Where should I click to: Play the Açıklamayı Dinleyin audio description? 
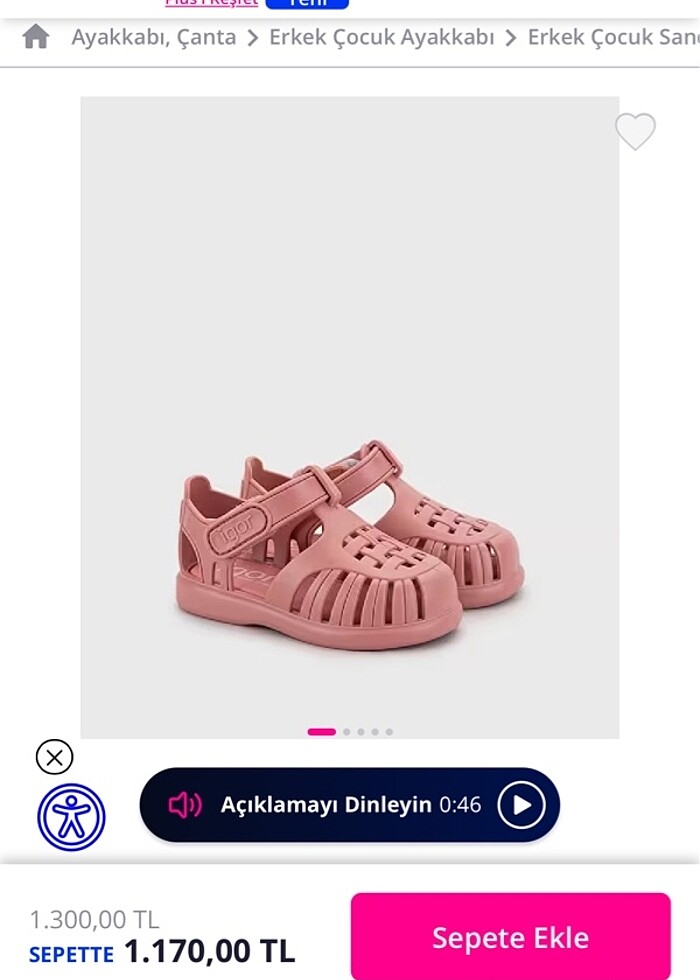(x=521, y=805)
